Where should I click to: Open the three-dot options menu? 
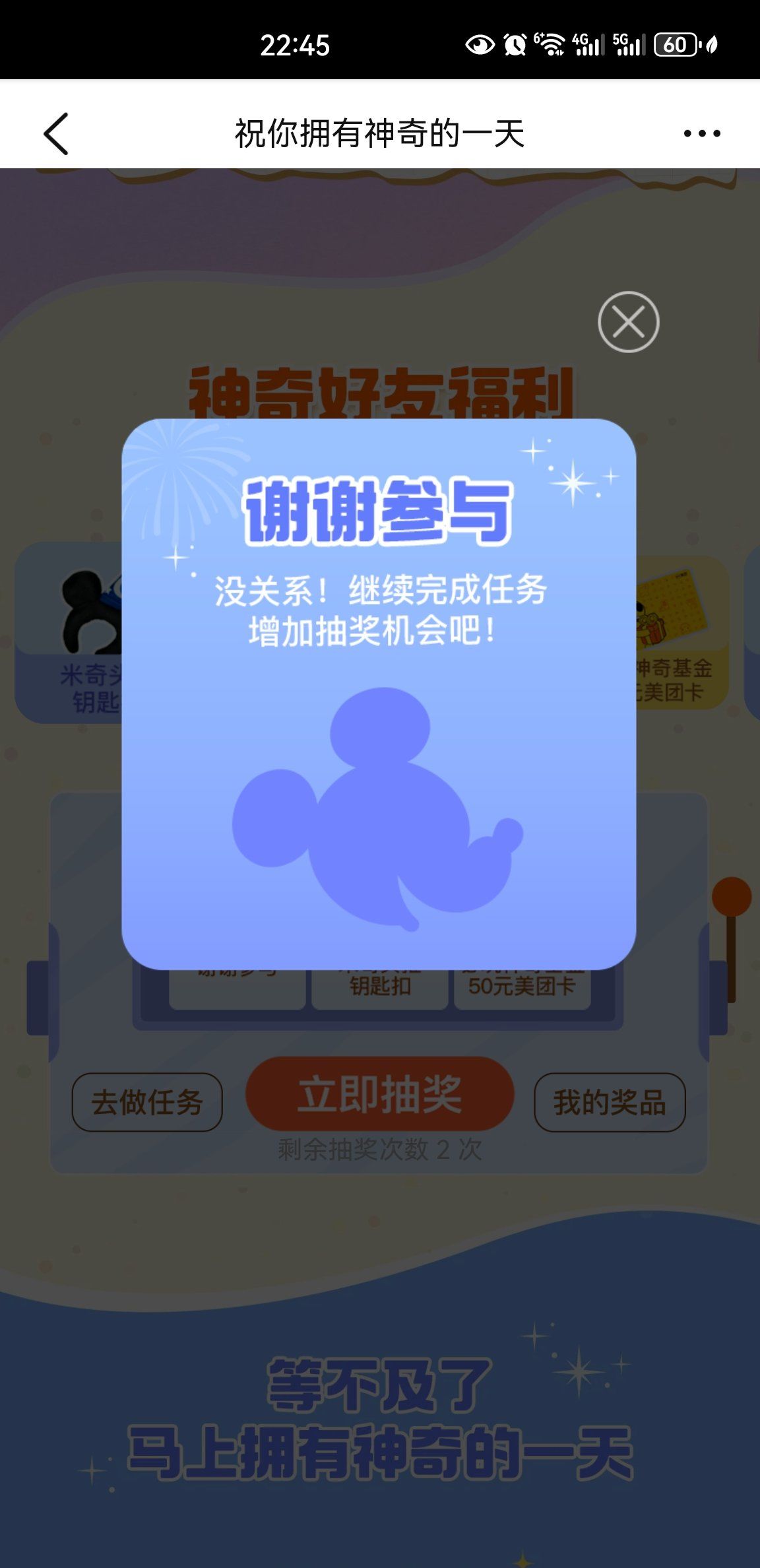coord(701,133)
